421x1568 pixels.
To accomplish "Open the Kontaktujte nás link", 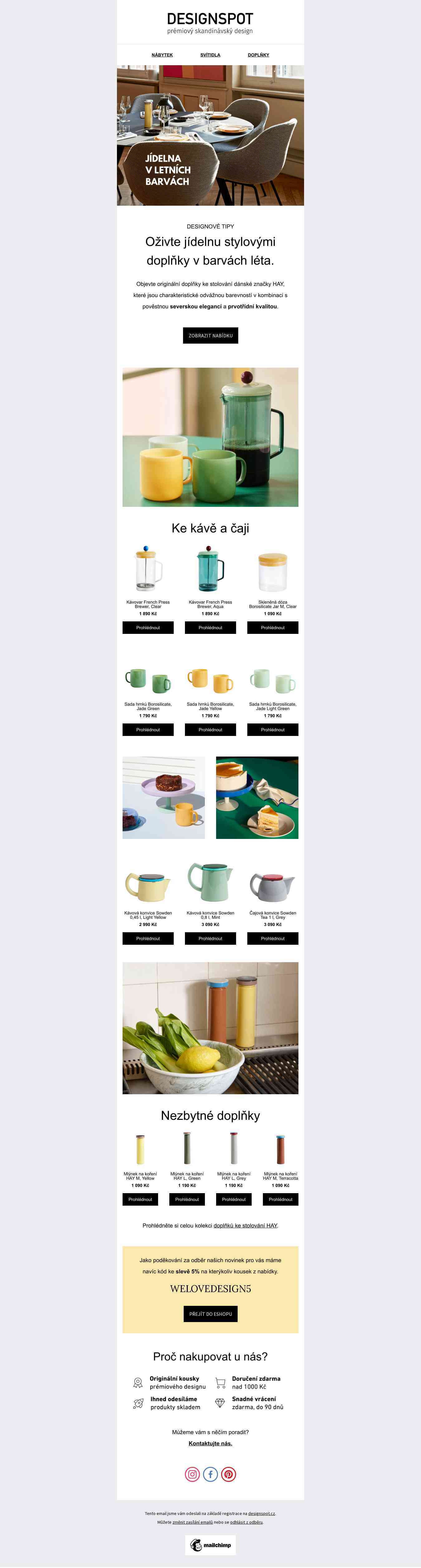I will [210, 1443].
